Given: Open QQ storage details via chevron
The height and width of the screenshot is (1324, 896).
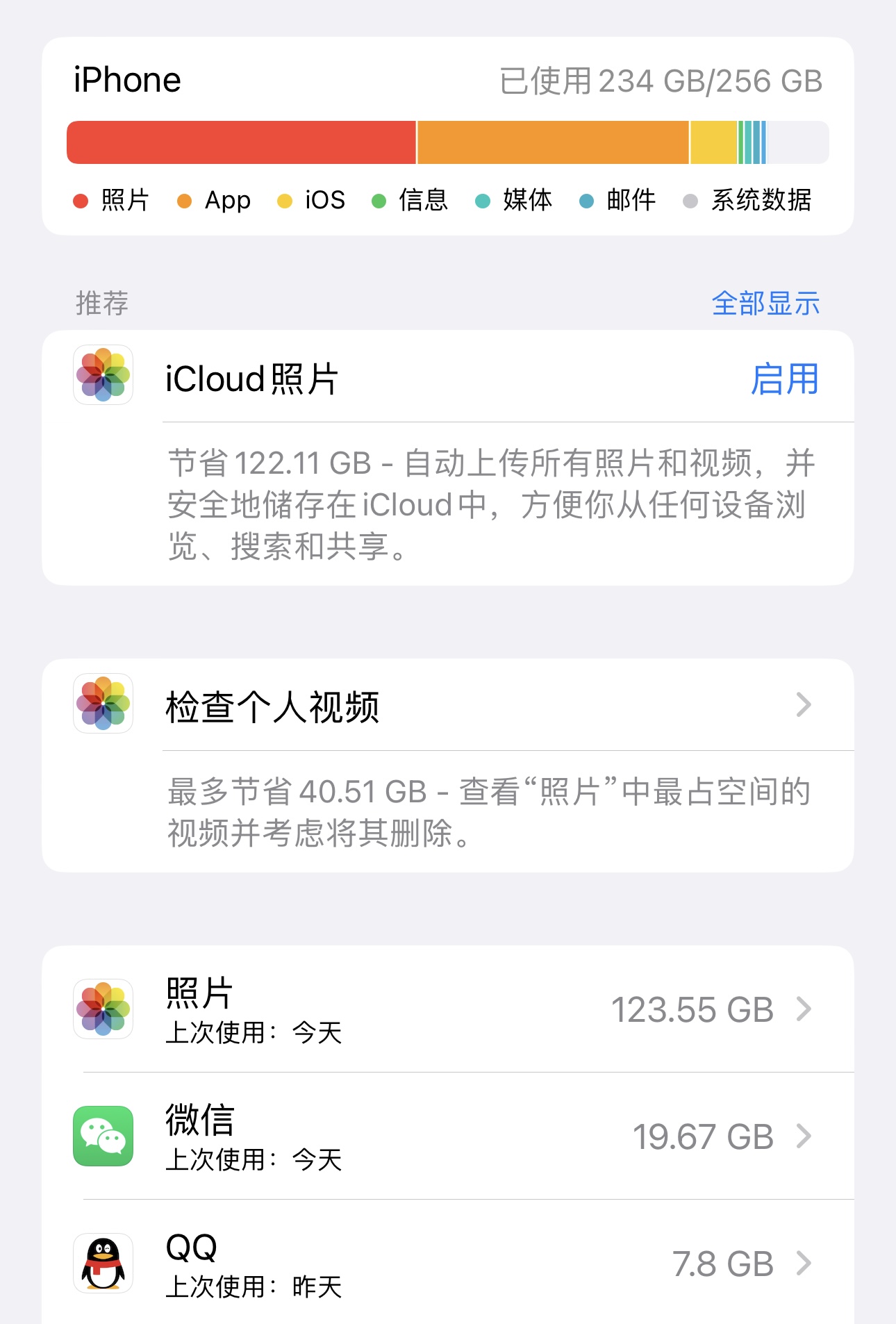Looking at the screenshot, I should click(x=803, y=1261).
